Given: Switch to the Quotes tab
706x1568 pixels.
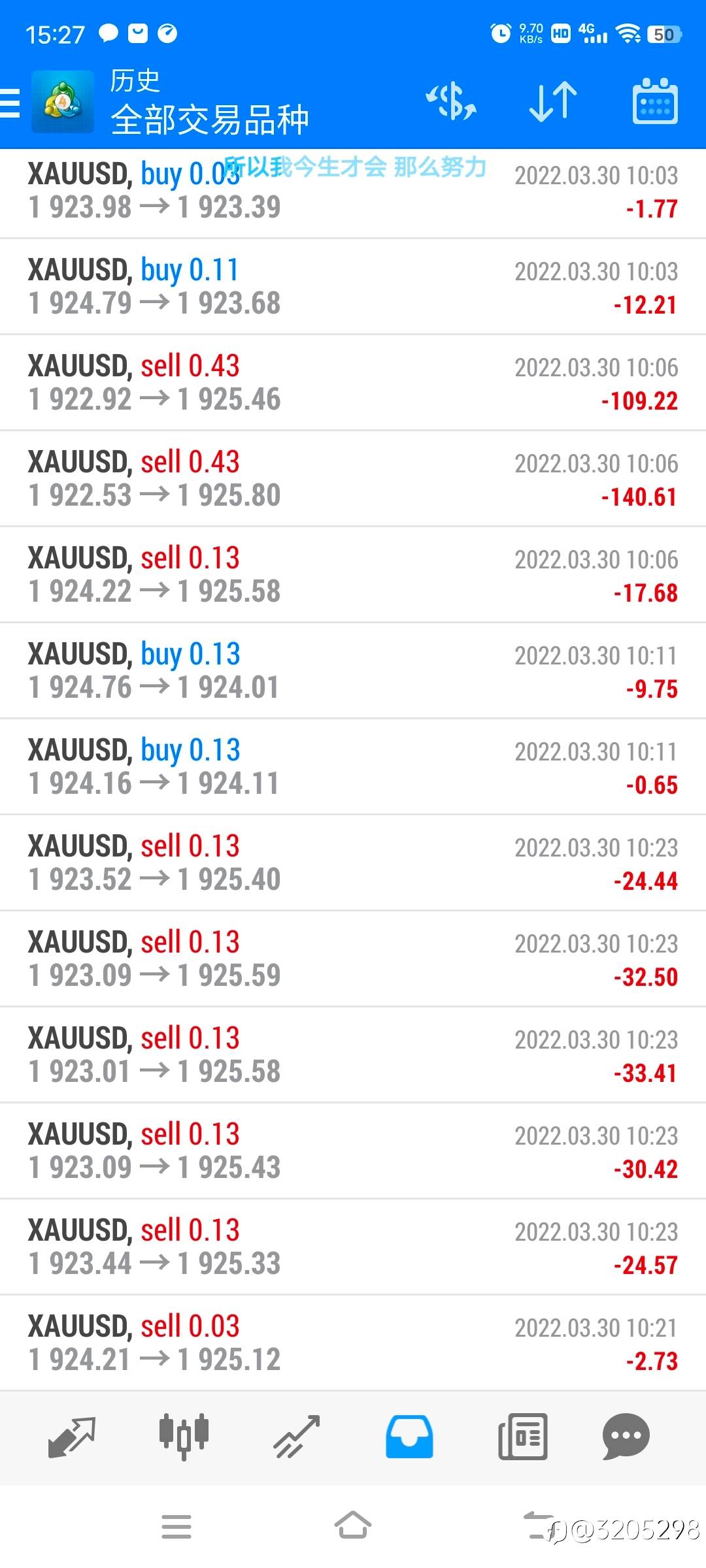Looking at the screenshot, I should click(72, 1437).
